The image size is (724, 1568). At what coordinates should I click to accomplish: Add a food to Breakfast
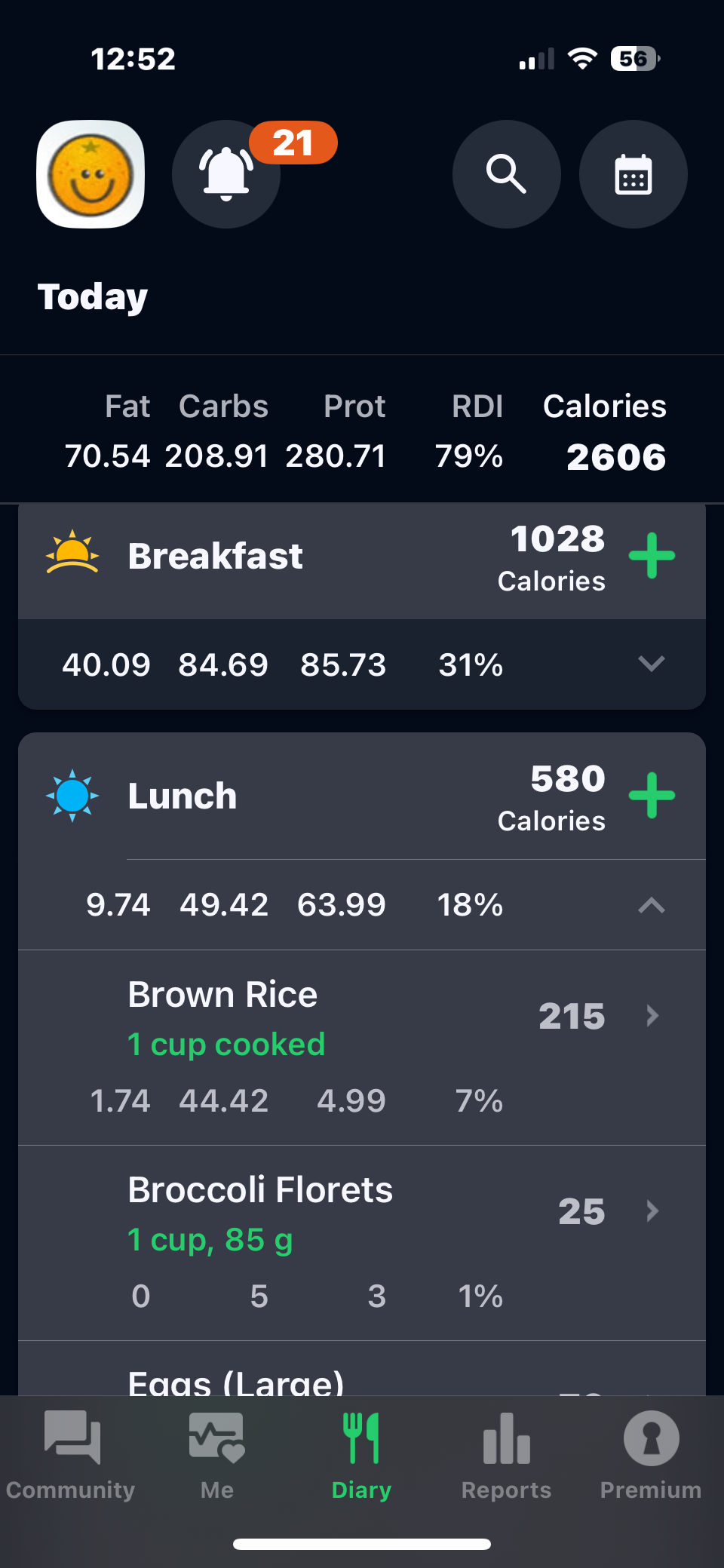[652, 556]
